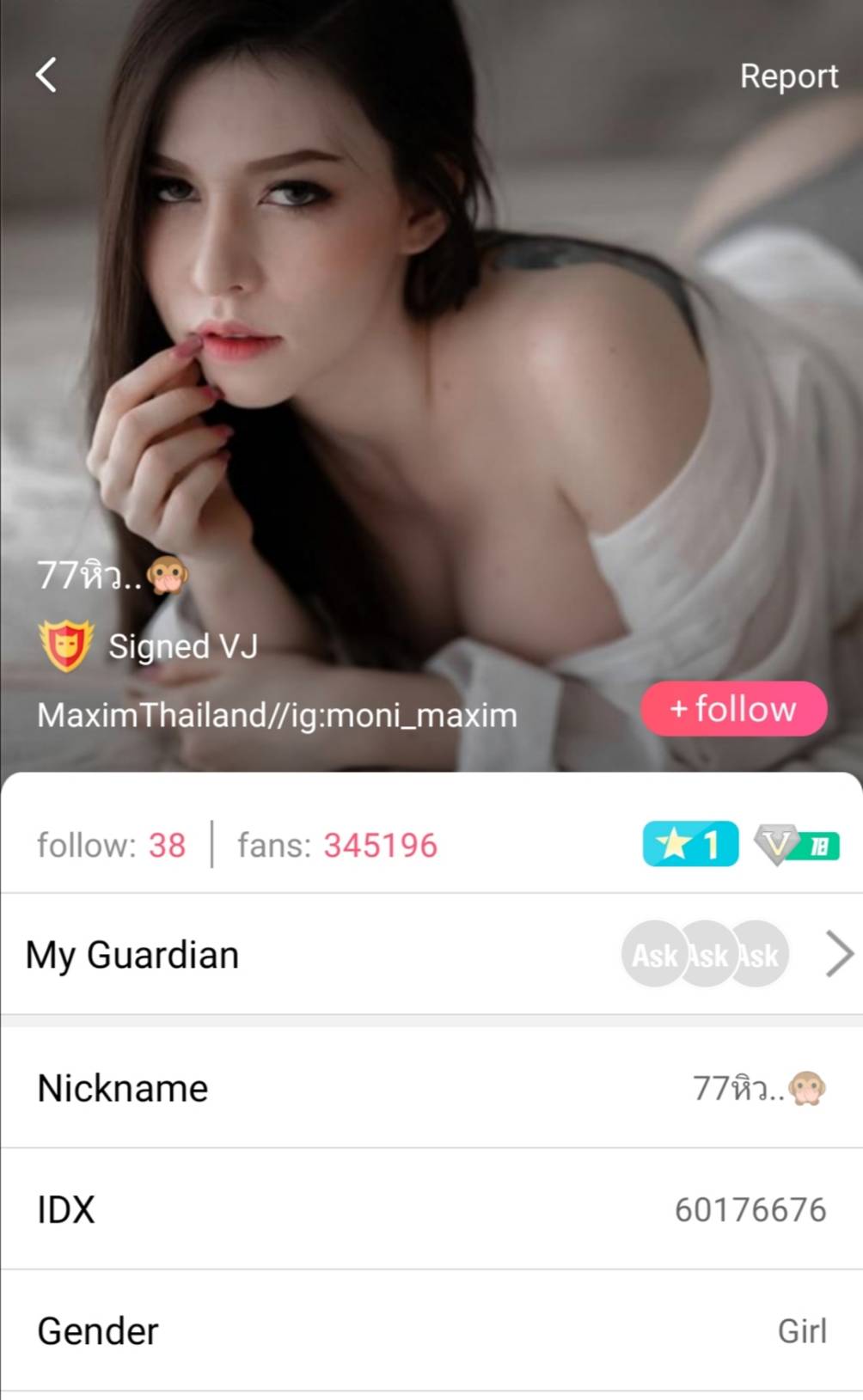Viewport: 863px width, 1400px height.
Task: Follow this Signed VJ
Action: (x=733, y=709)
